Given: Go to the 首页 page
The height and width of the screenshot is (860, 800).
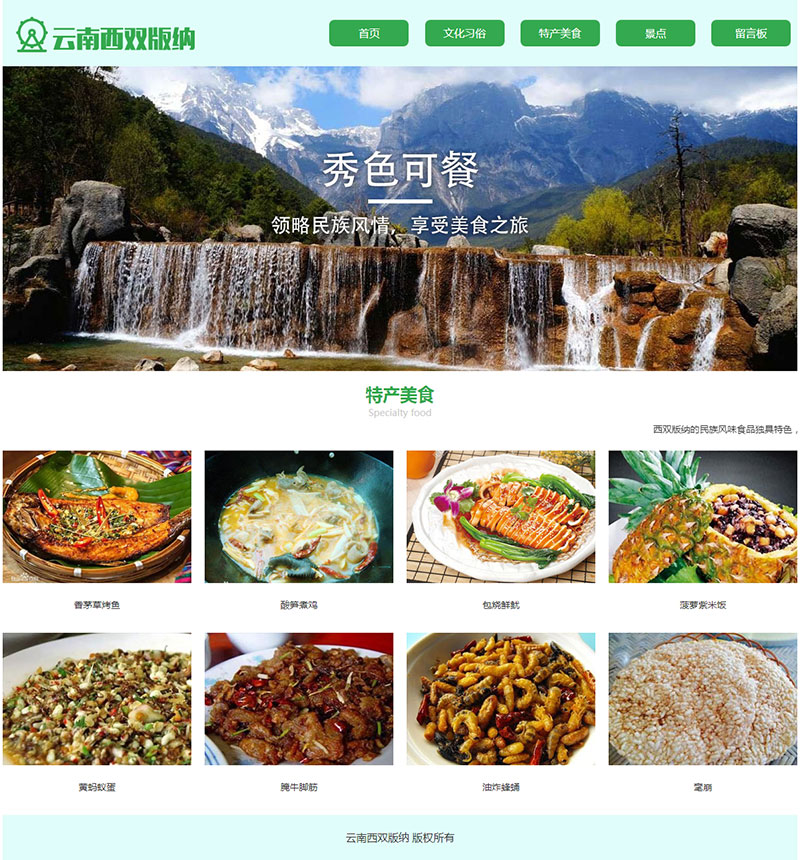Looking at the screenshot, I should coord(369,33).
